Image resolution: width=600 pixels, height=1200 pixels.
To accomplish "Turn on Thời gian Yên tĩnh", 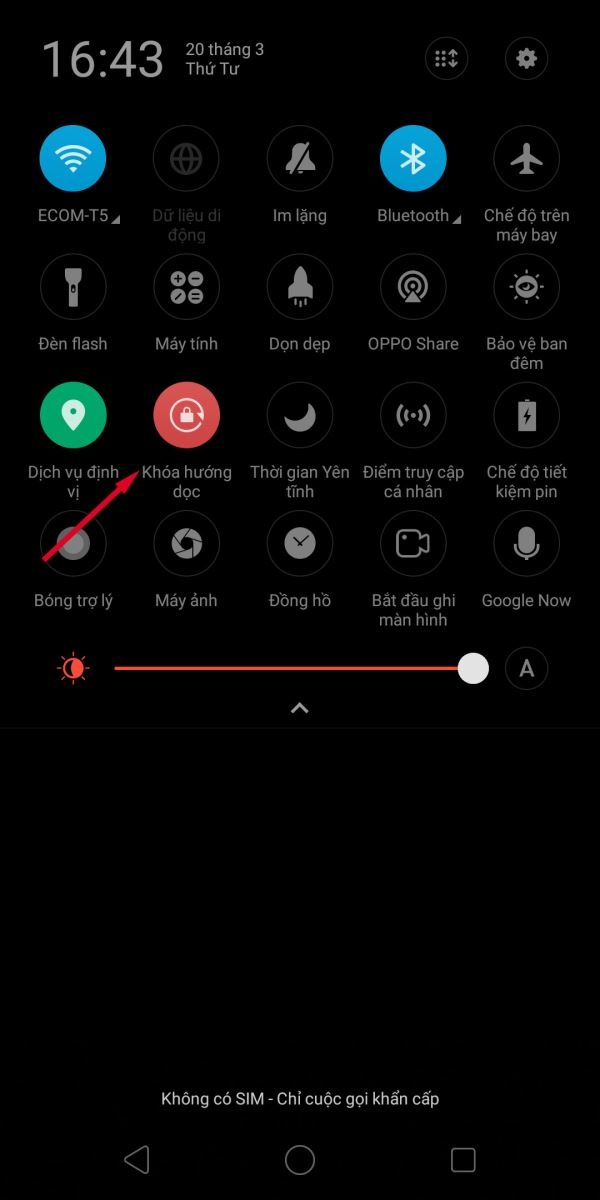I will [x=300, y=415].
